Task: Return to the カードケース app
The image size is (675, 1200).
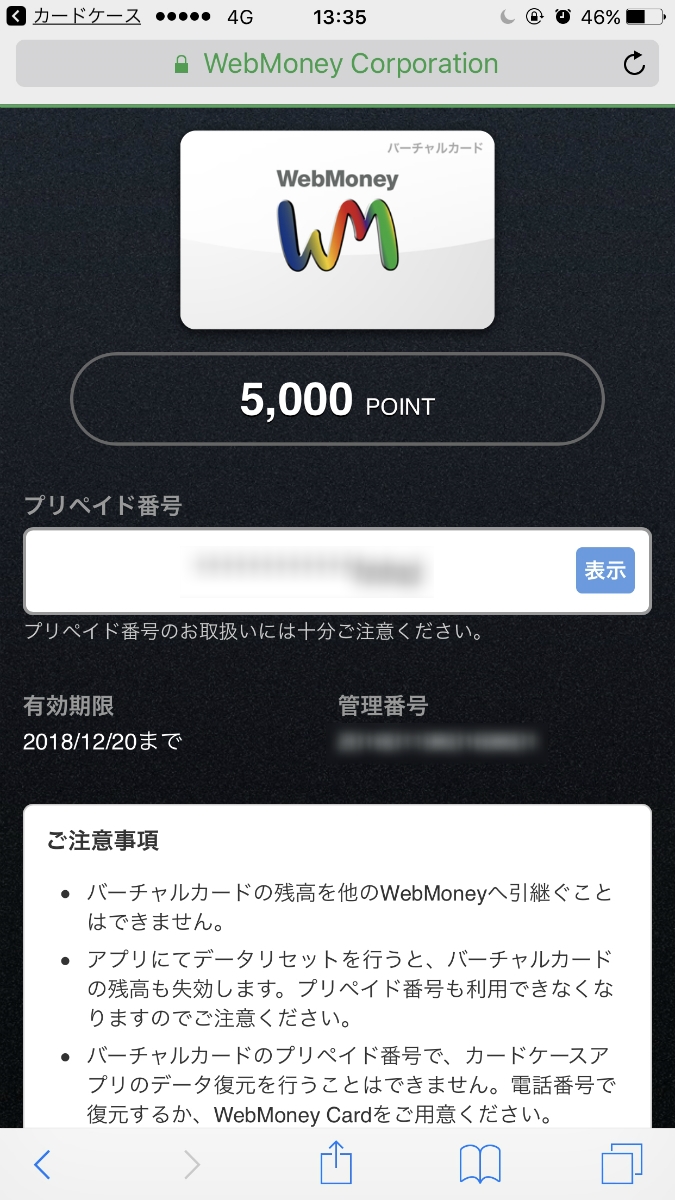Action: tap(75, 17)
